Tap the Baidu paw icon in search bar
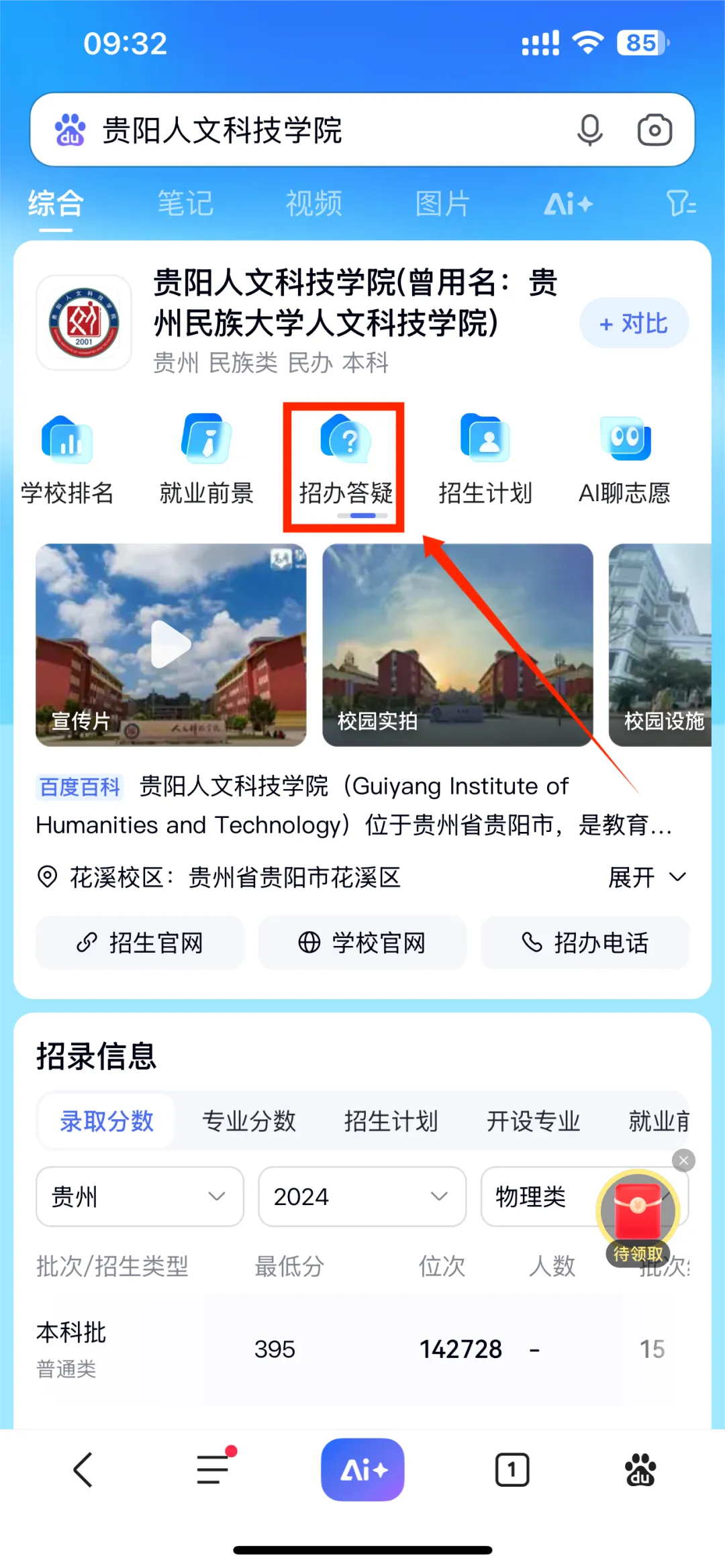 click(69, 129)
